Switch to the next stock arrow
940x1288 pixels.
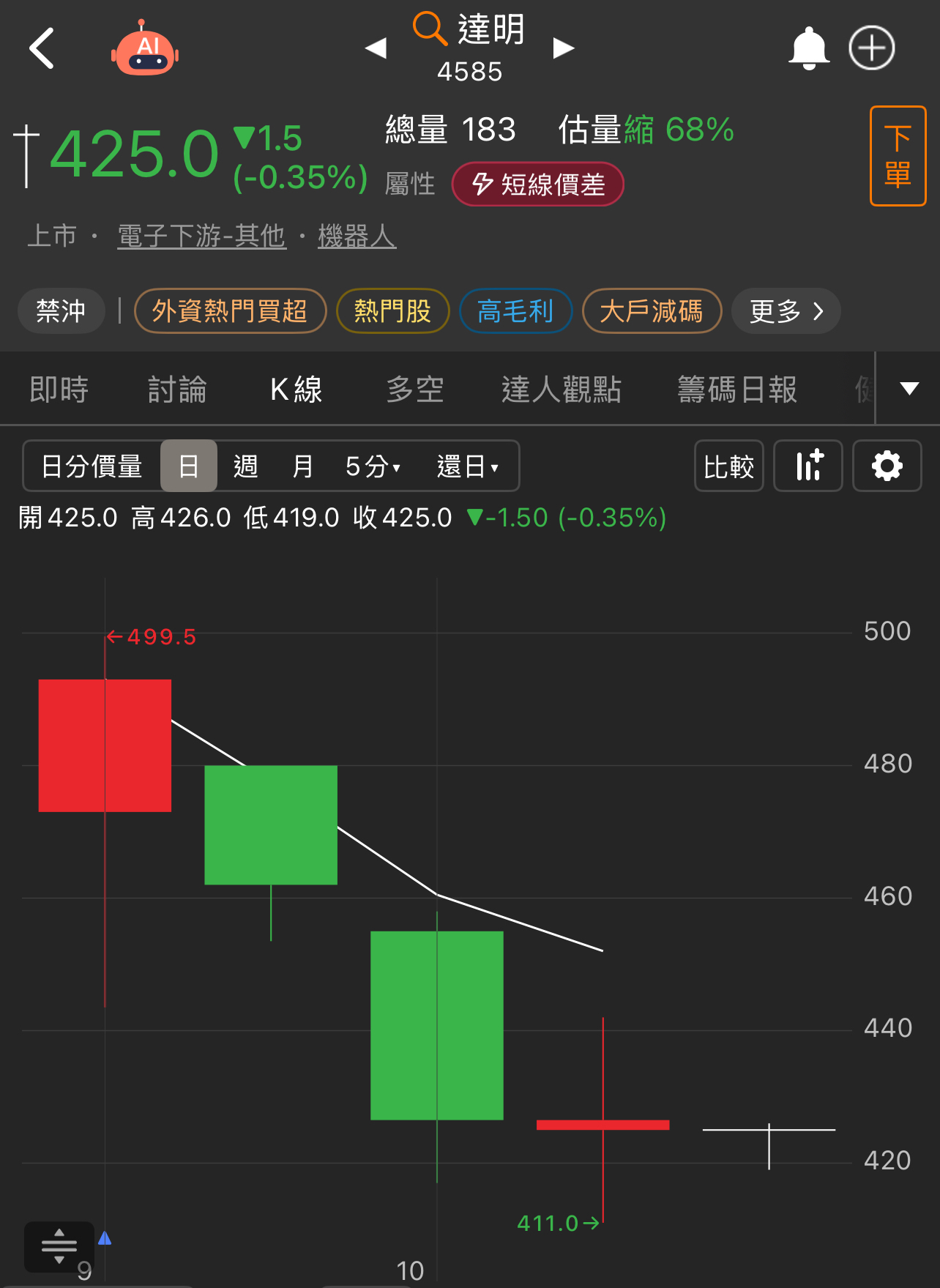[x=563, y=48]
